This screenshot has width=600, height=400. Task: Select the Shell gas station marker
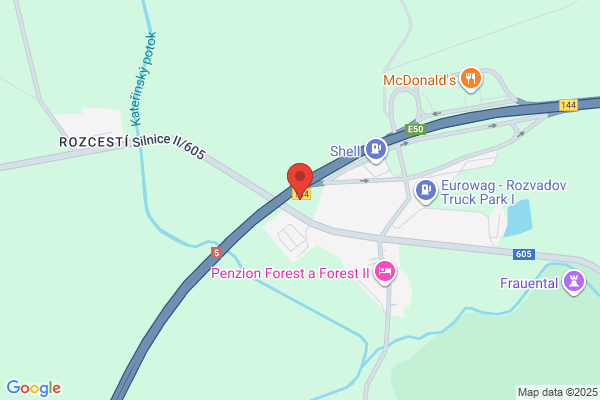(375, 150)
